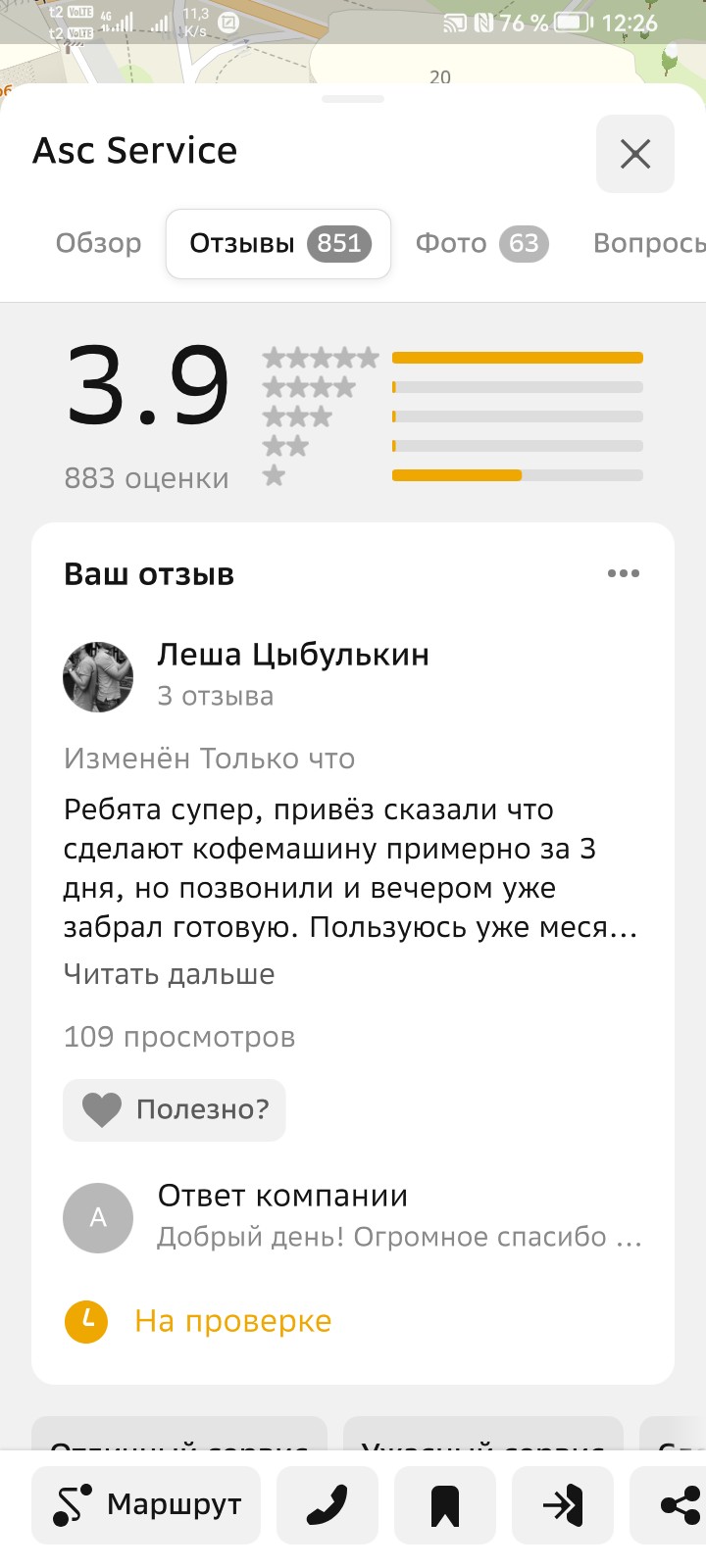Close the Asc Service card

(x=634, y=154)
